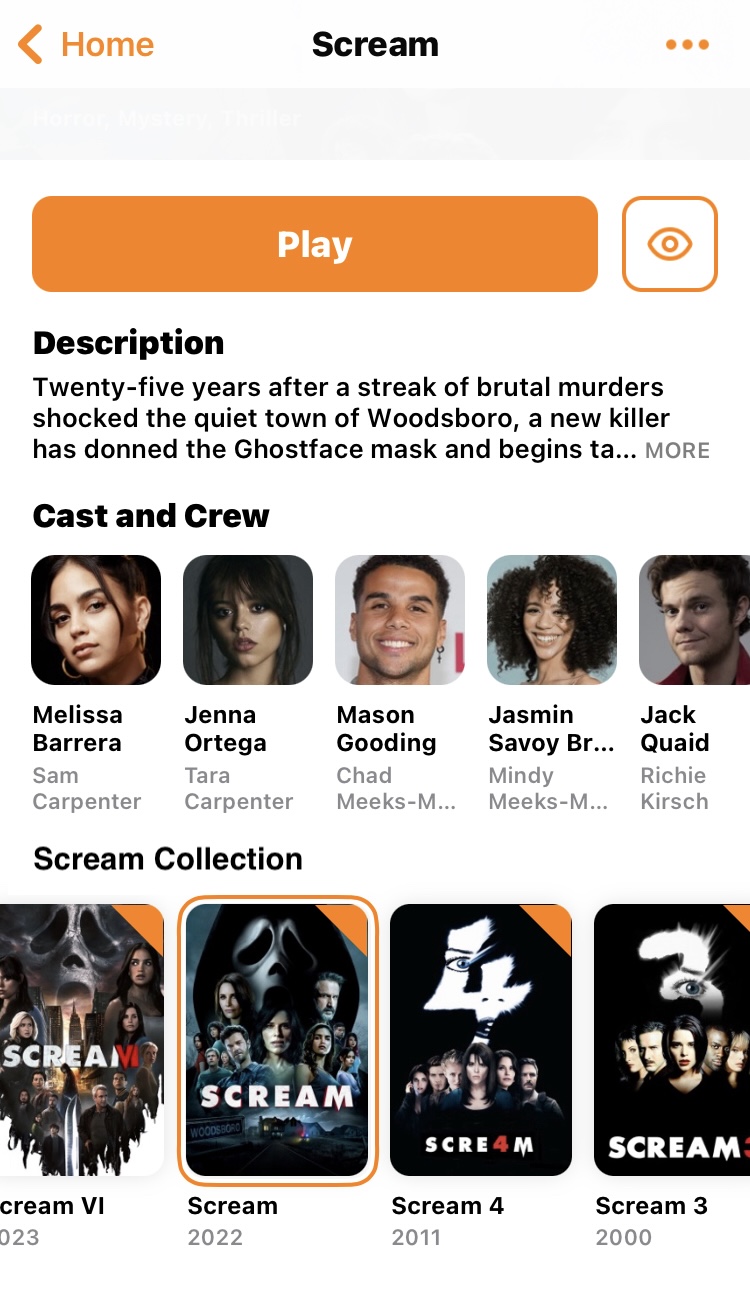Expand description with MORE

point(677,450)
